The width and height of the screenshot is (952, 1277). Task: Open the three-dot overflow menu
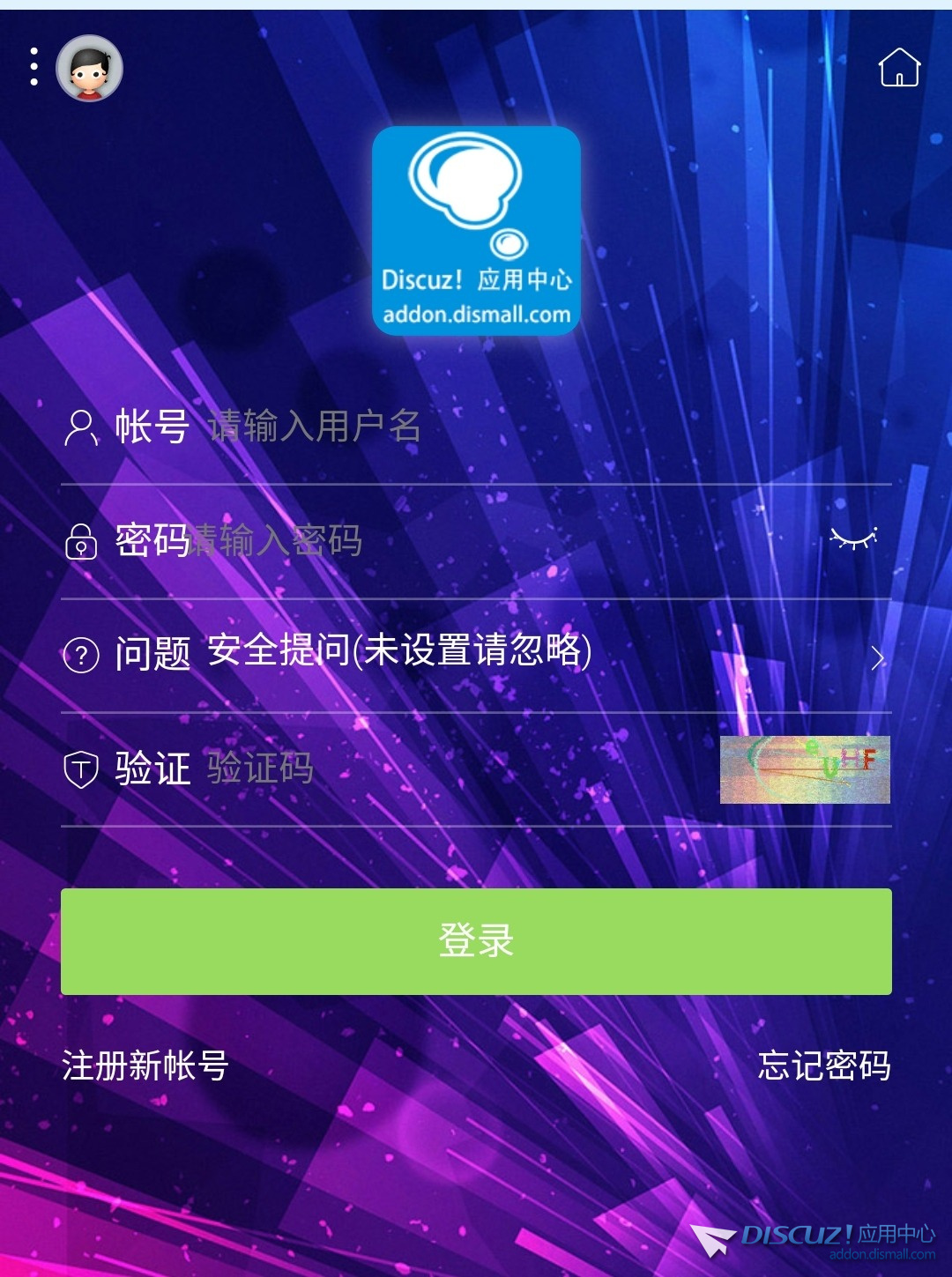[x=34, y=67]
